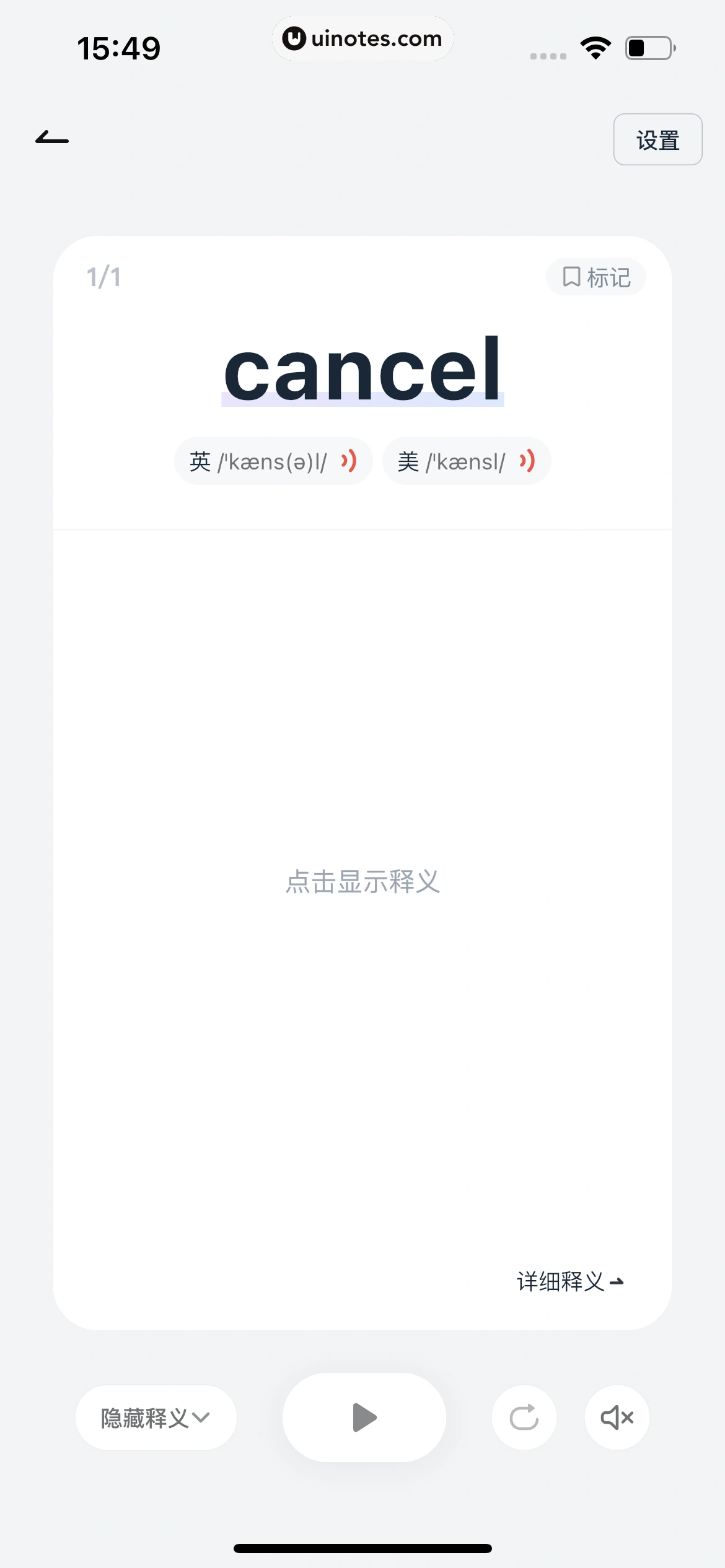Open the 设置 settings page
The height and width of the screenshot is (1568, 725).
tap(657, 139)
